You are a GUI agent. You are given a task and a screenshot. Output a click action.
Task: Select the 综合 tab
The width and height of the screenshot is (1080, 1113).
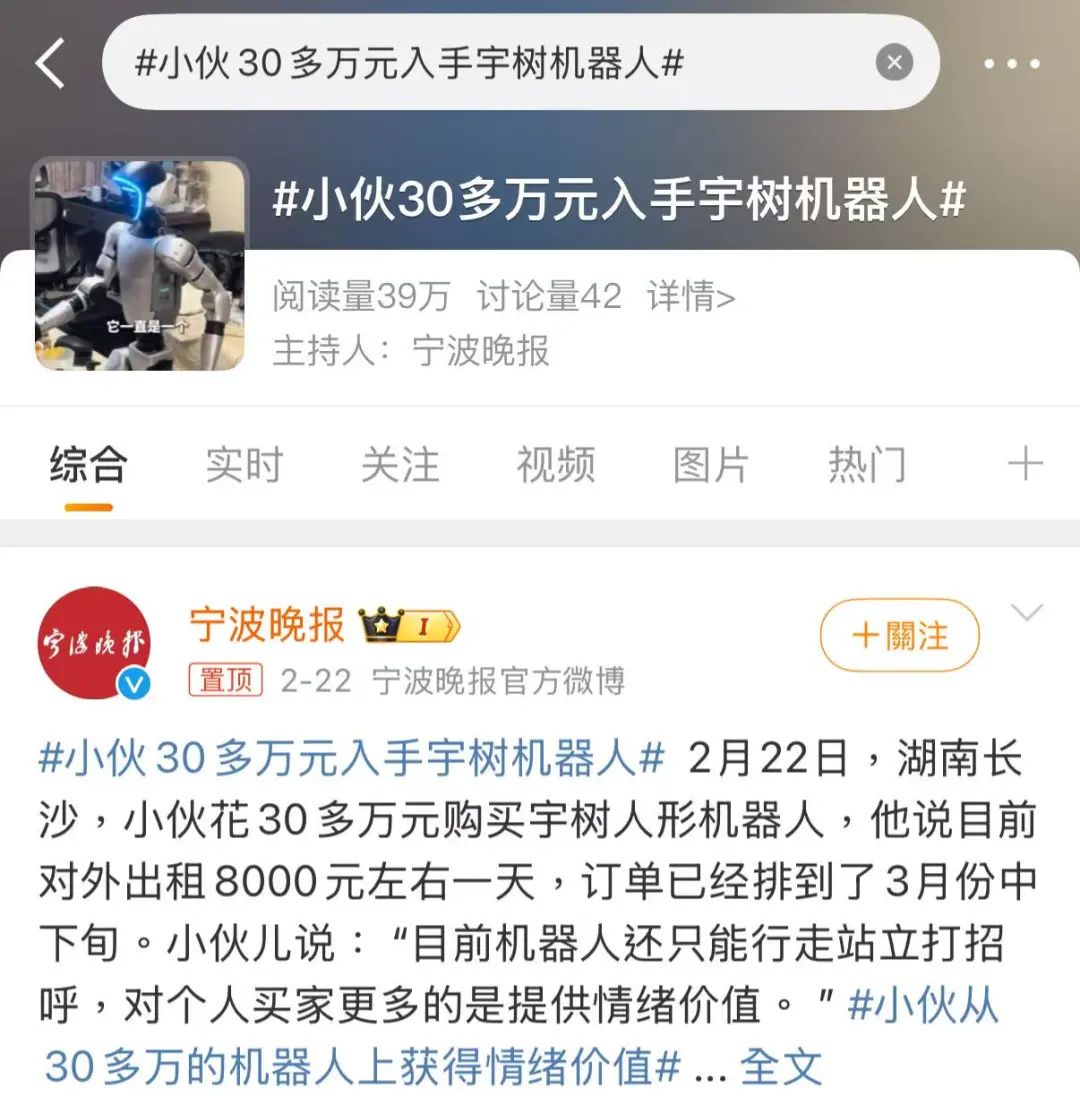(89, 466)
